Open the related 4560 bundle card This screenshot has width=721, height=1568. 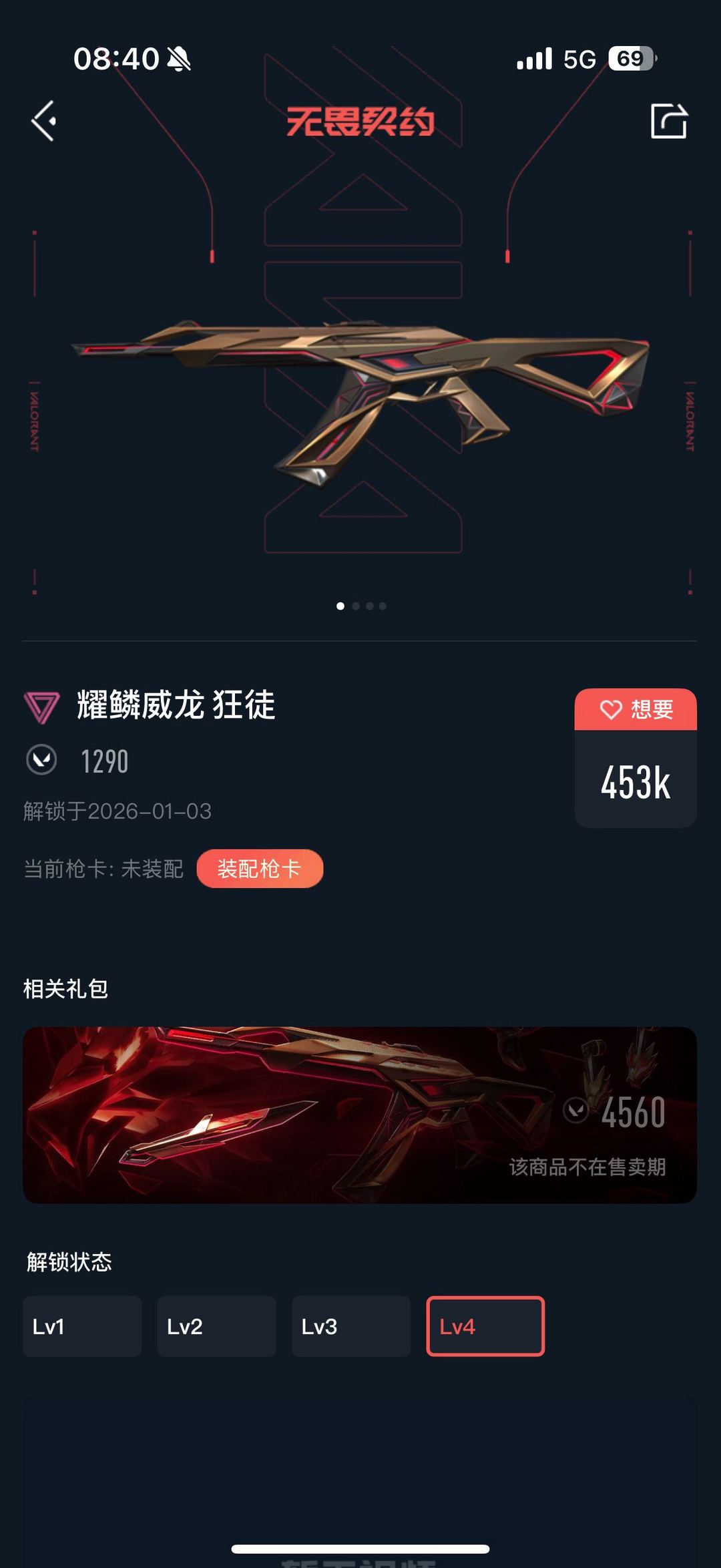[360, 1115]
